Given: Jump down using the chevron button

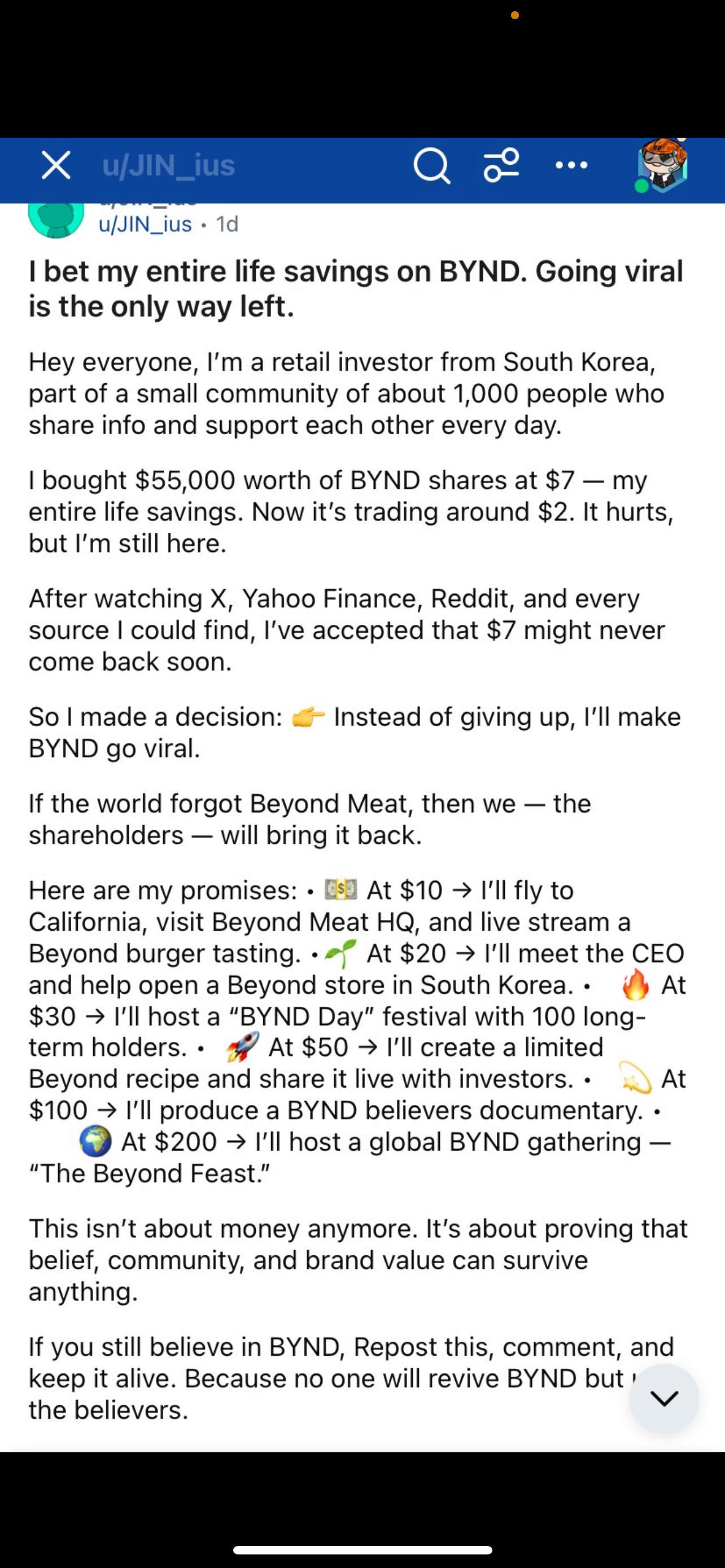Looking at the screenshot, I should pos(663,1398).
